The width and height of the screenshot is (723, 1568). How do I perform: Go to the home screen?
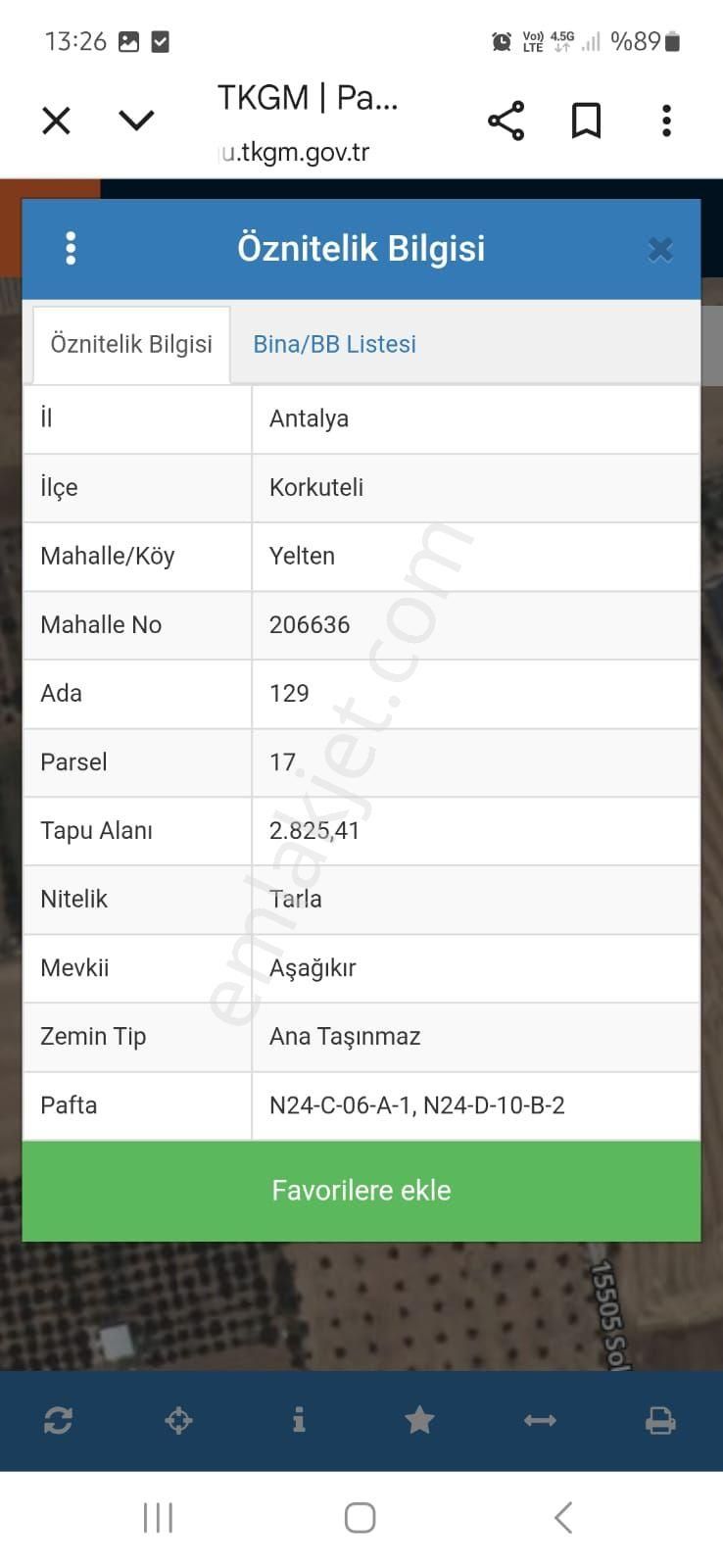tap(360, 1518)
